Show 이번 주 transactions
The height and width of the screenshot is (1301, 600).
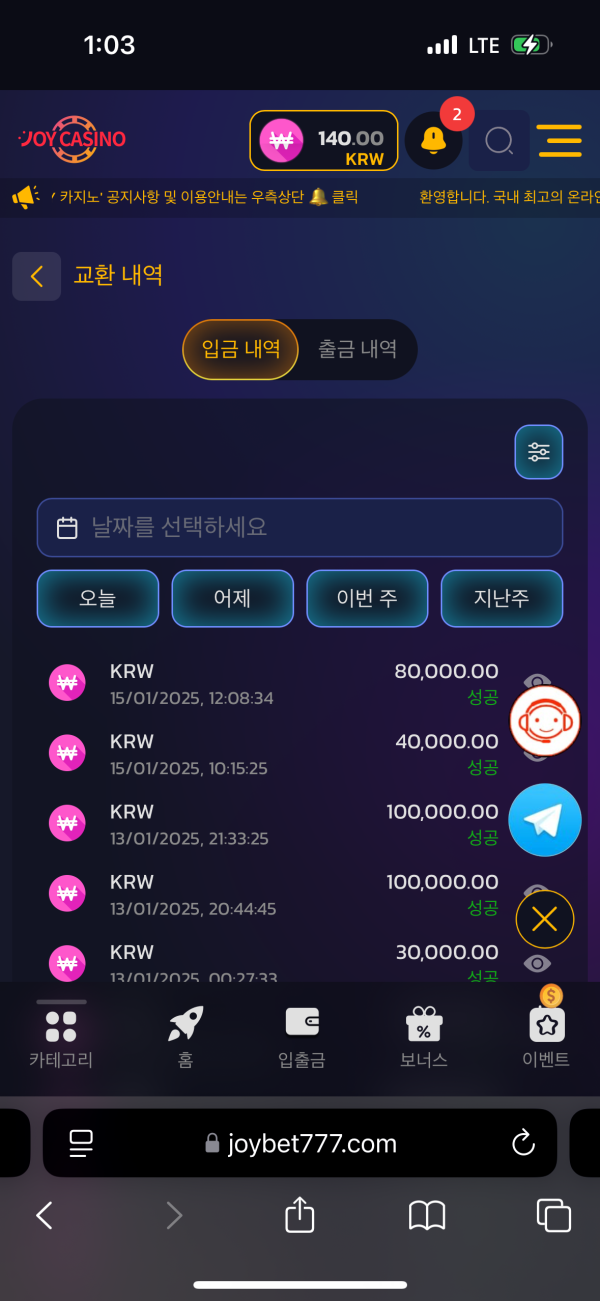point(367,598)
